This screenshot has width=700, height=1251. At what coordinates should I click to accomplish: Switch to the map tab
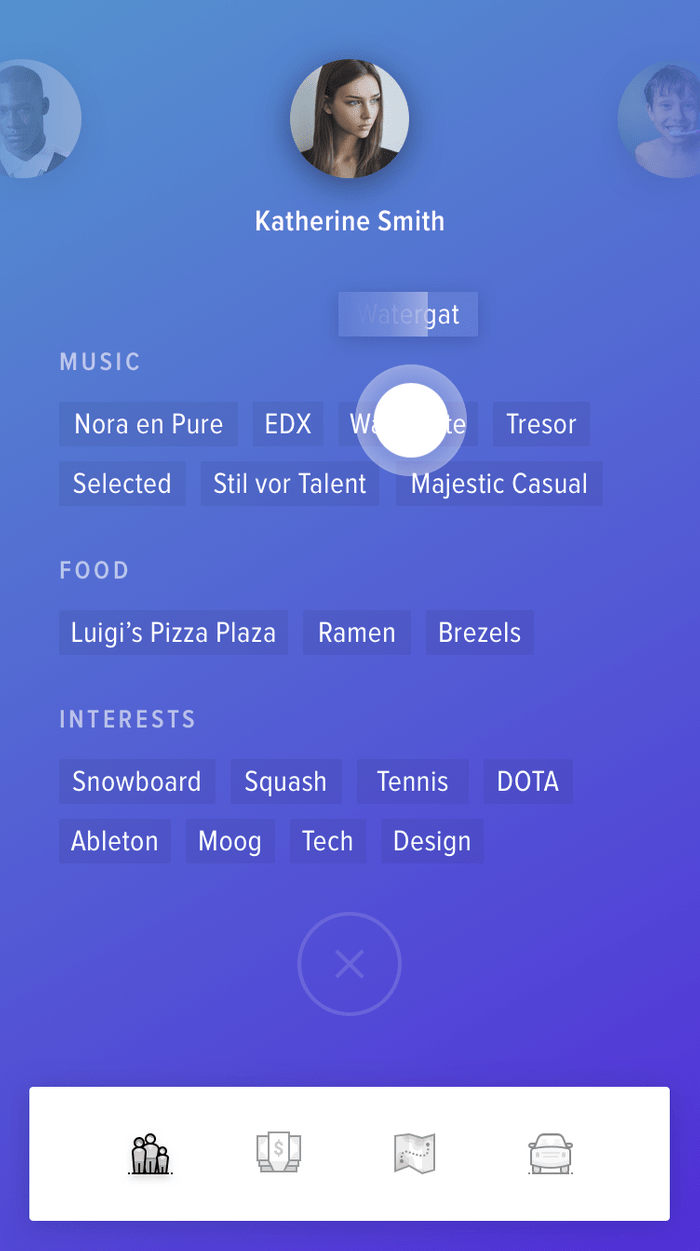coord(415,1153)
